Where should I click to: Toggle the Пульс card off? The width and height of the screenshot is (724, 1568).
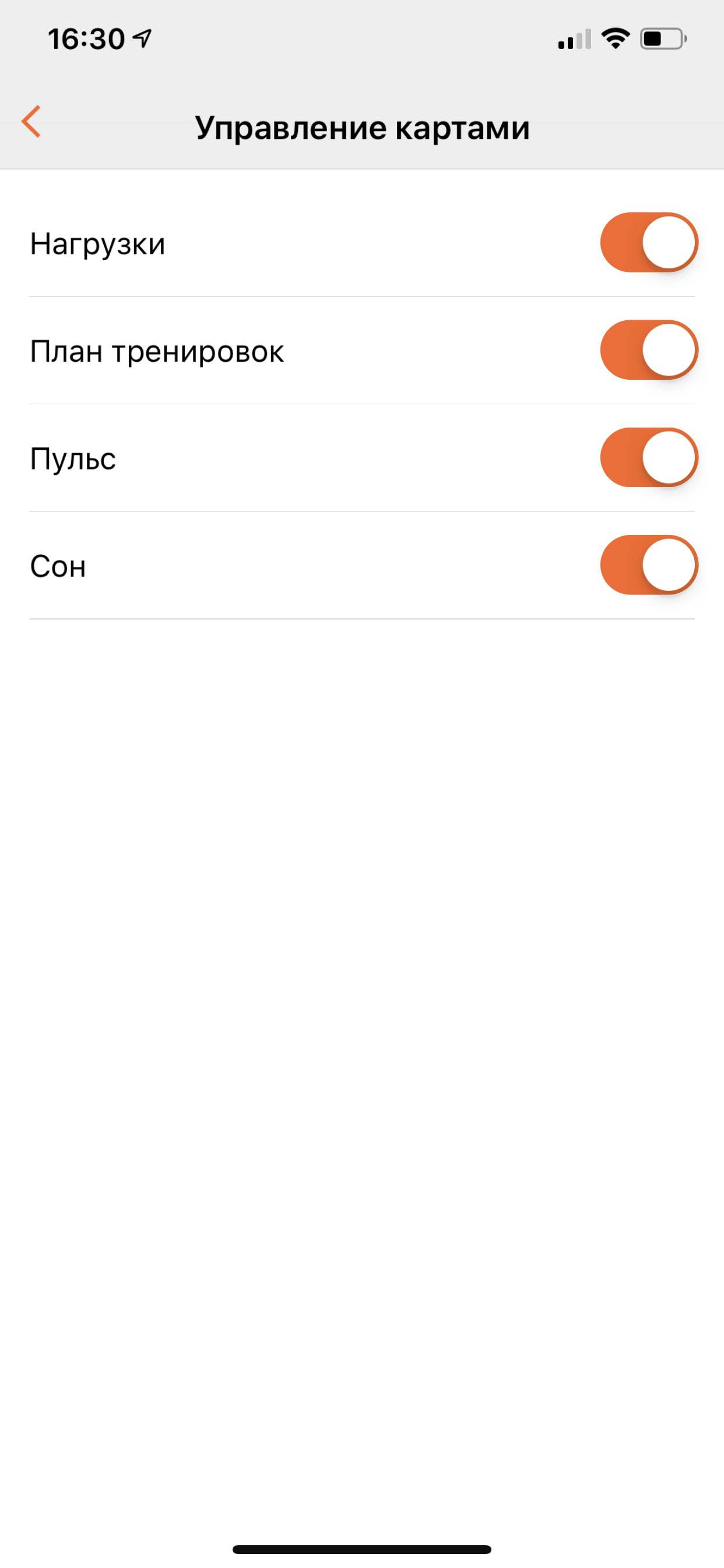[x=649, y=457]
